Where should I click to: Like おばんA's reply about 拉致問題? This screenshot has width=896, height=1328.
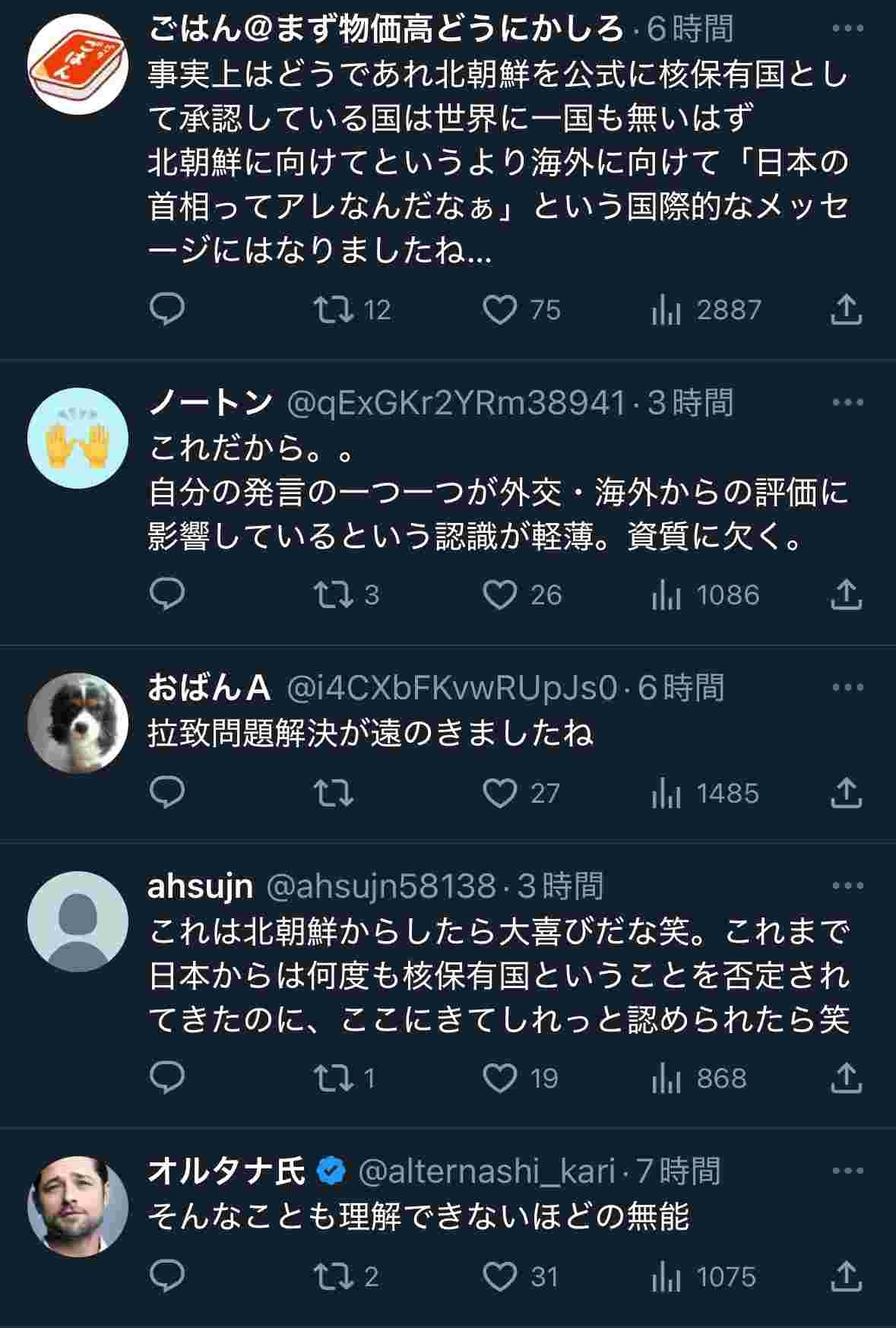pos(500,794)
